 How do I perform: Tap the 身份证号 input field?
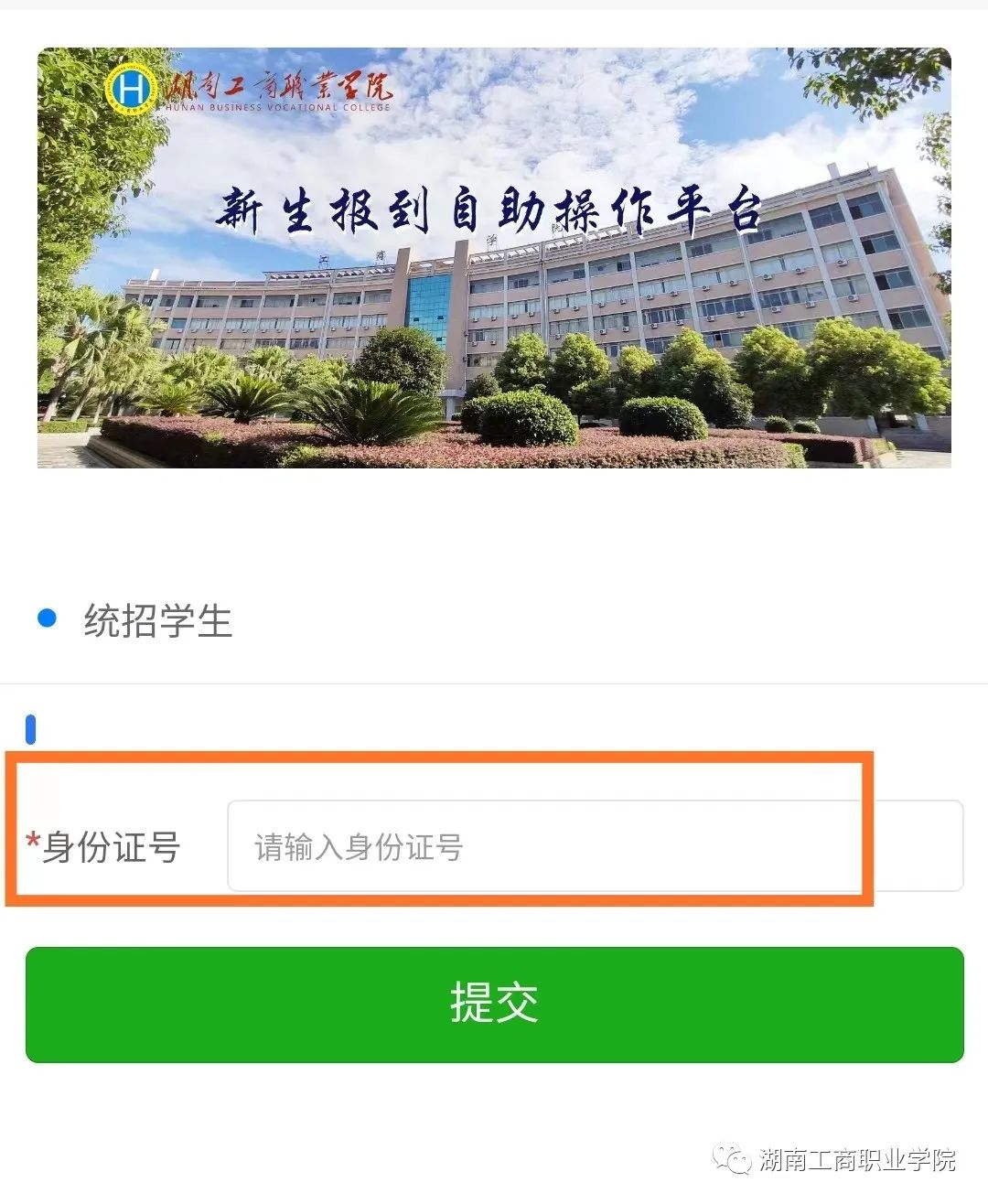click(595, 846)
